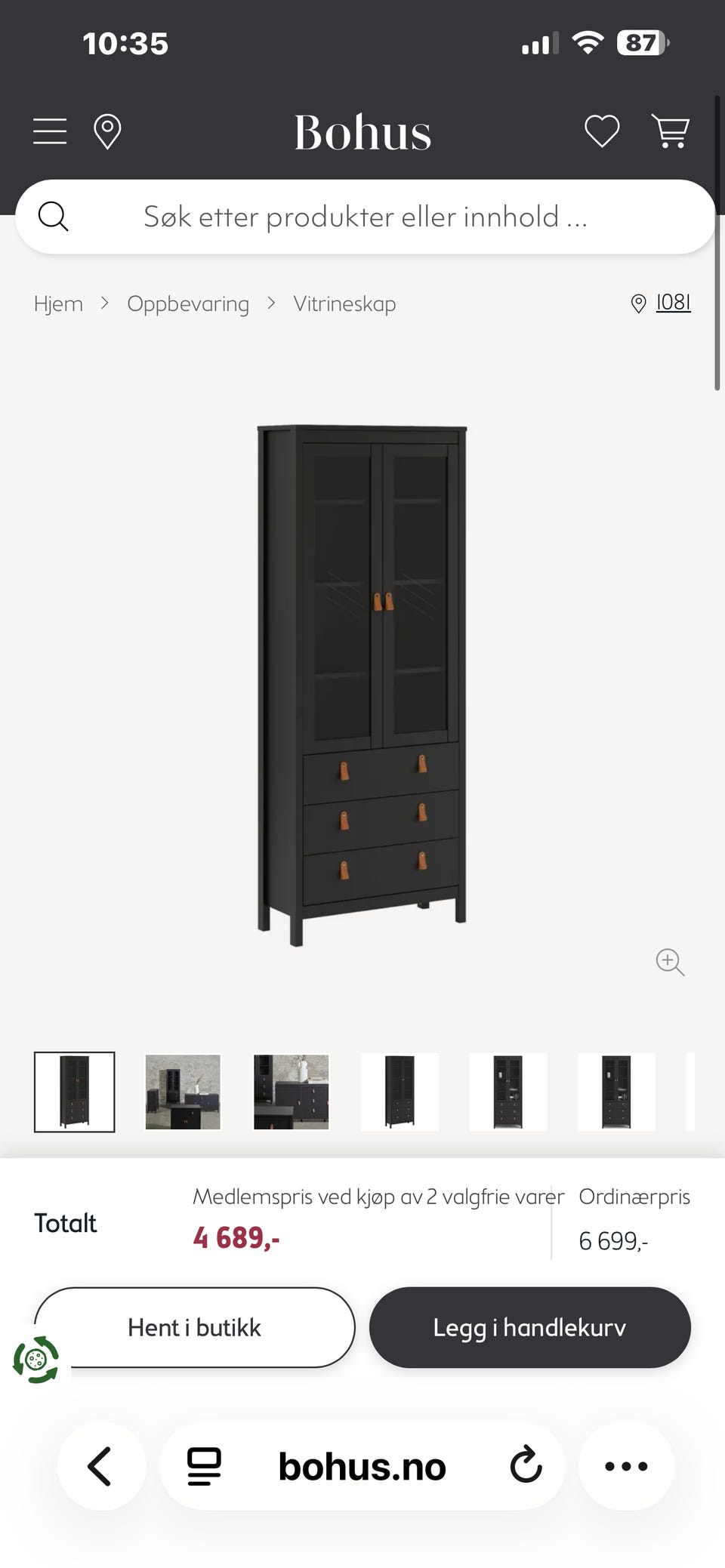The height and width of the screenshot is (1568, 725).
Task: Select the third product thumbnail
Action: [292, 1092]
